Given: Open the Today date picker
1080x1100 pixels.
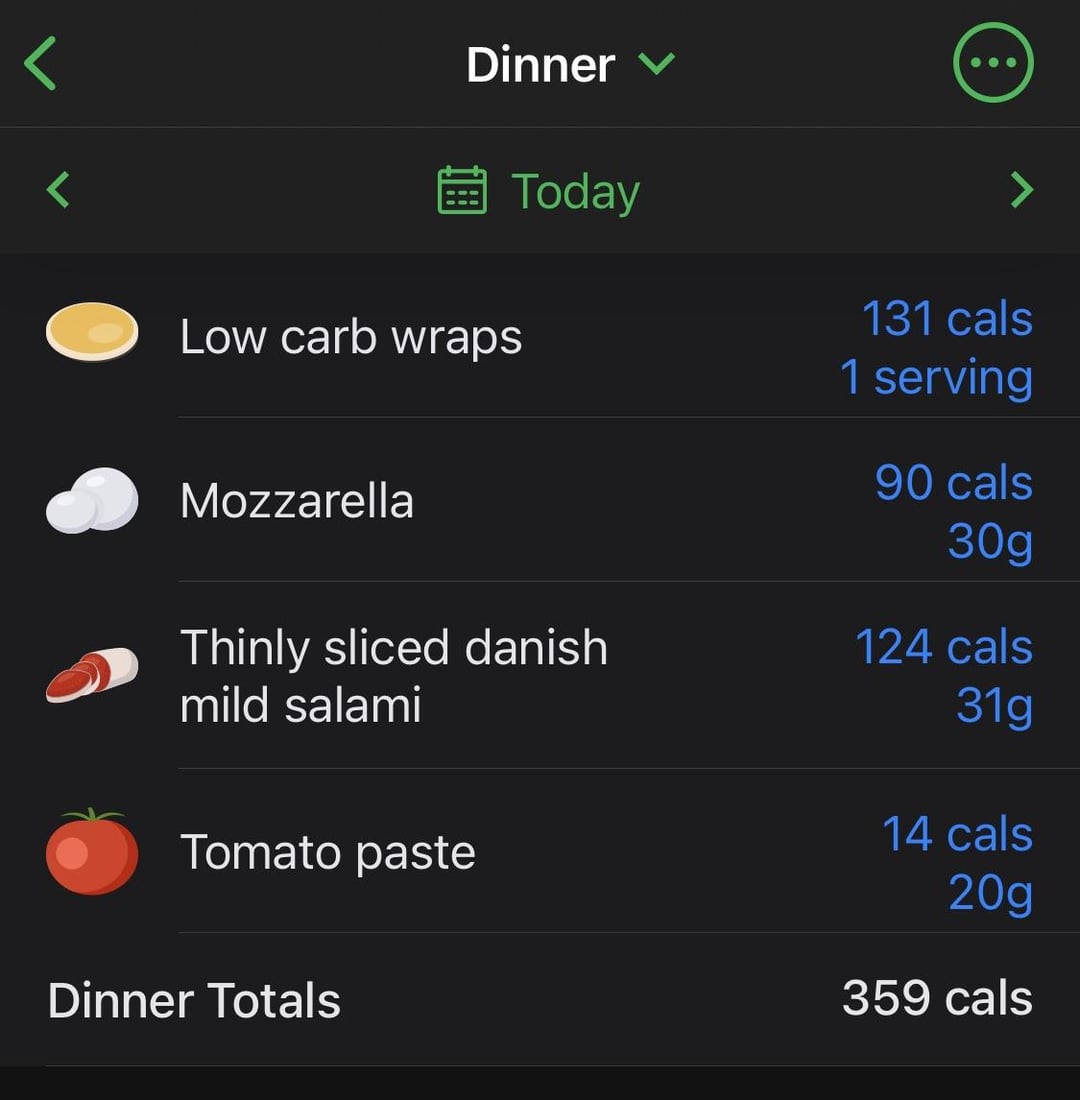Looking at the screenshot, I should point(538,190).
